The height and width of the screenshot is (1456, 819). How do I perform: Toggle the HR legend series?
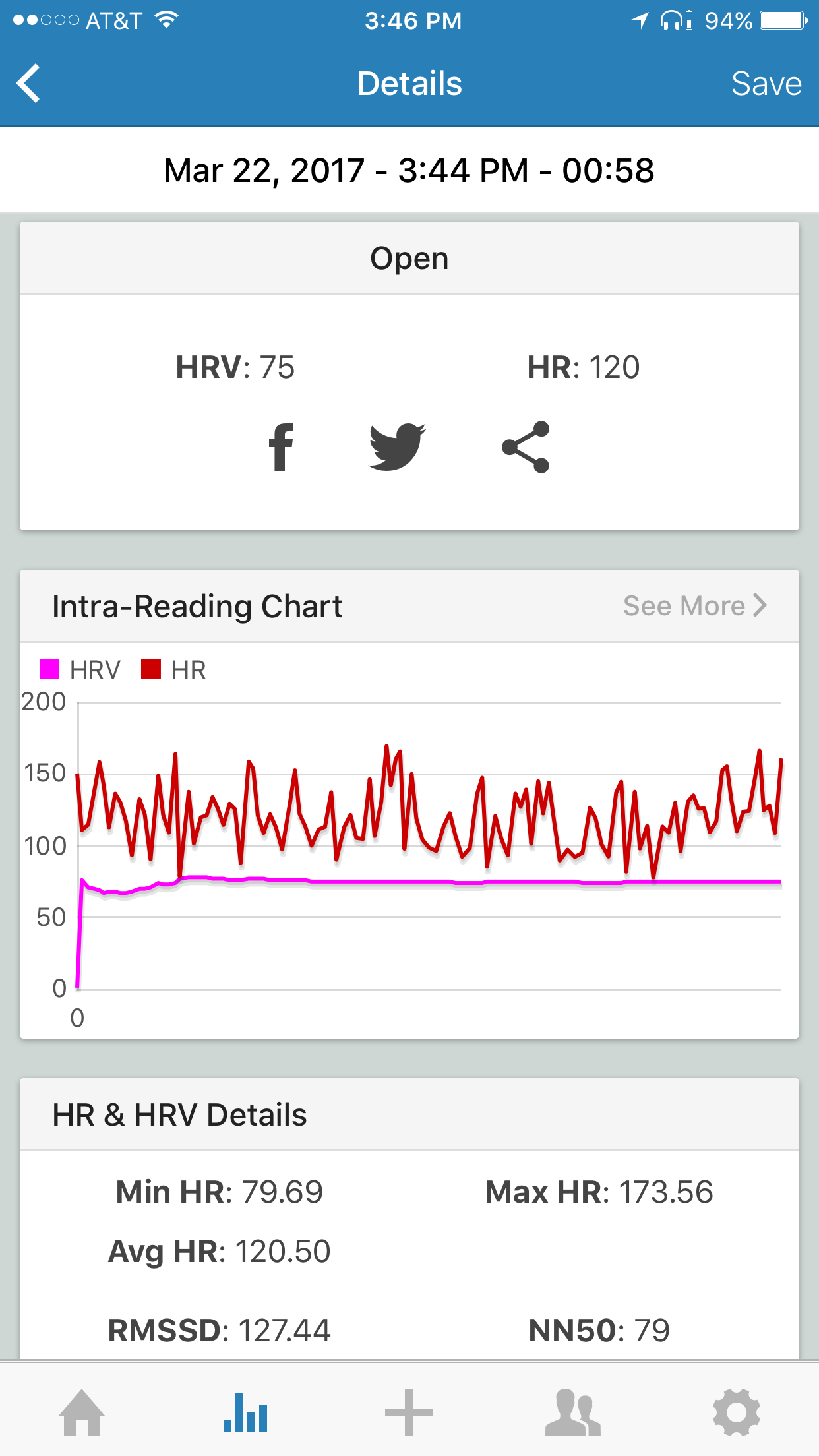pos(173,669)
